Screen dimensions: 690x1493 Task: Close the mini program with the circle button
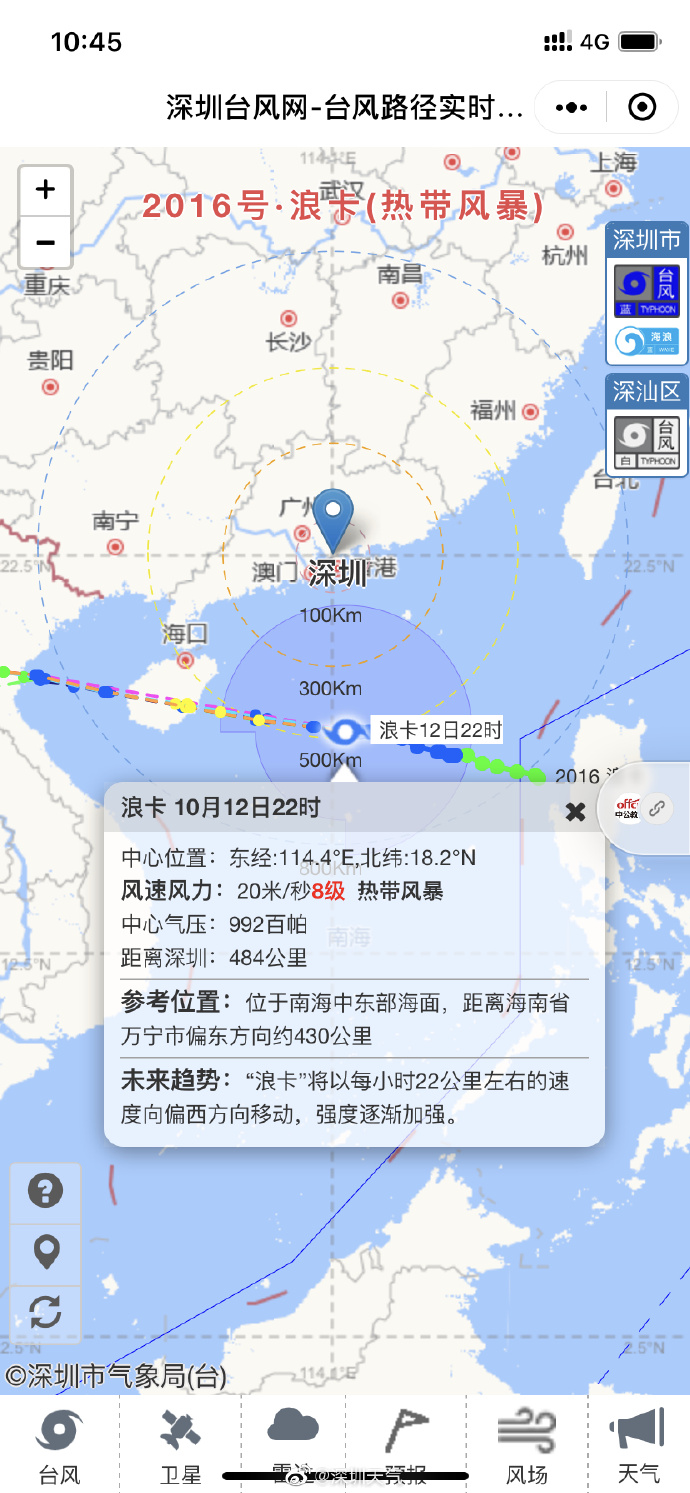point(642,107)
